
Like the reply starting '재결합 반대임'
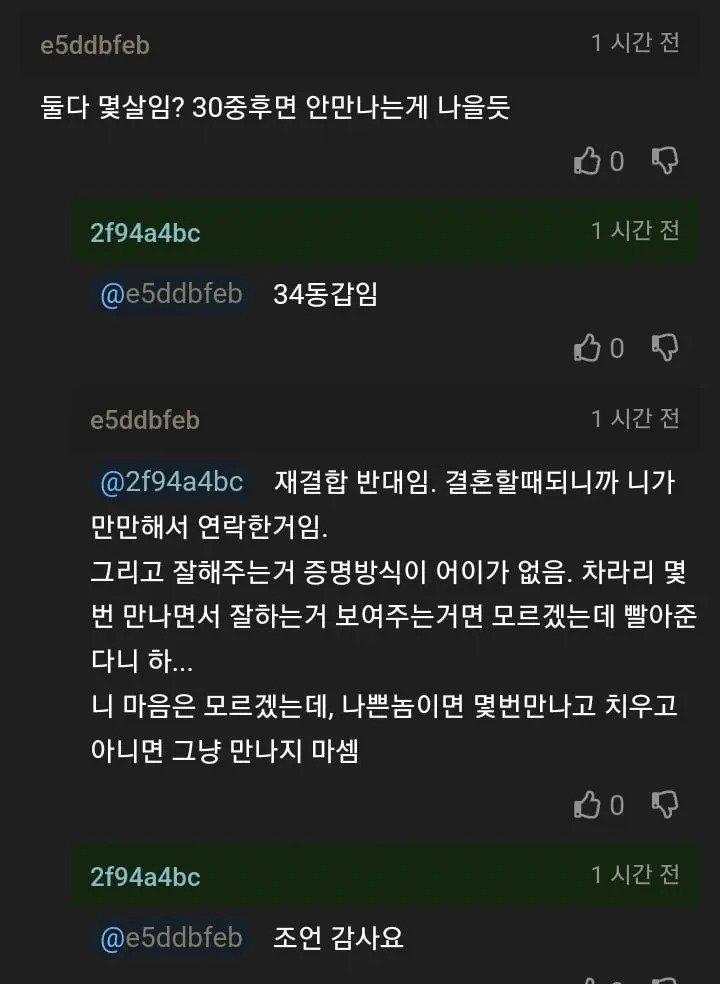tap(588, 805)
